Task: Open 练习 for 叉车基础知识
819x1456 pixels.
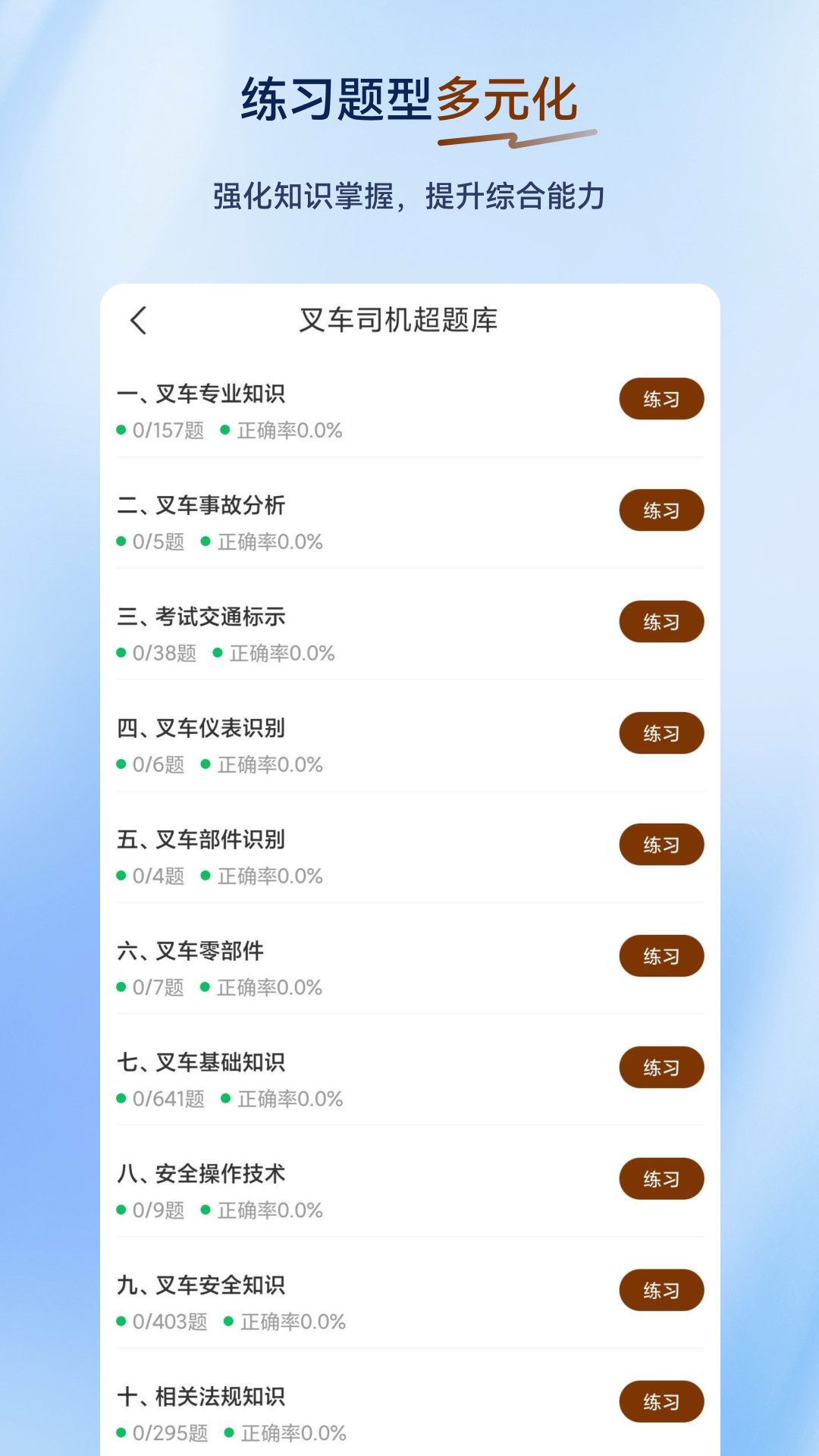Action: (x=661, y=1067)
